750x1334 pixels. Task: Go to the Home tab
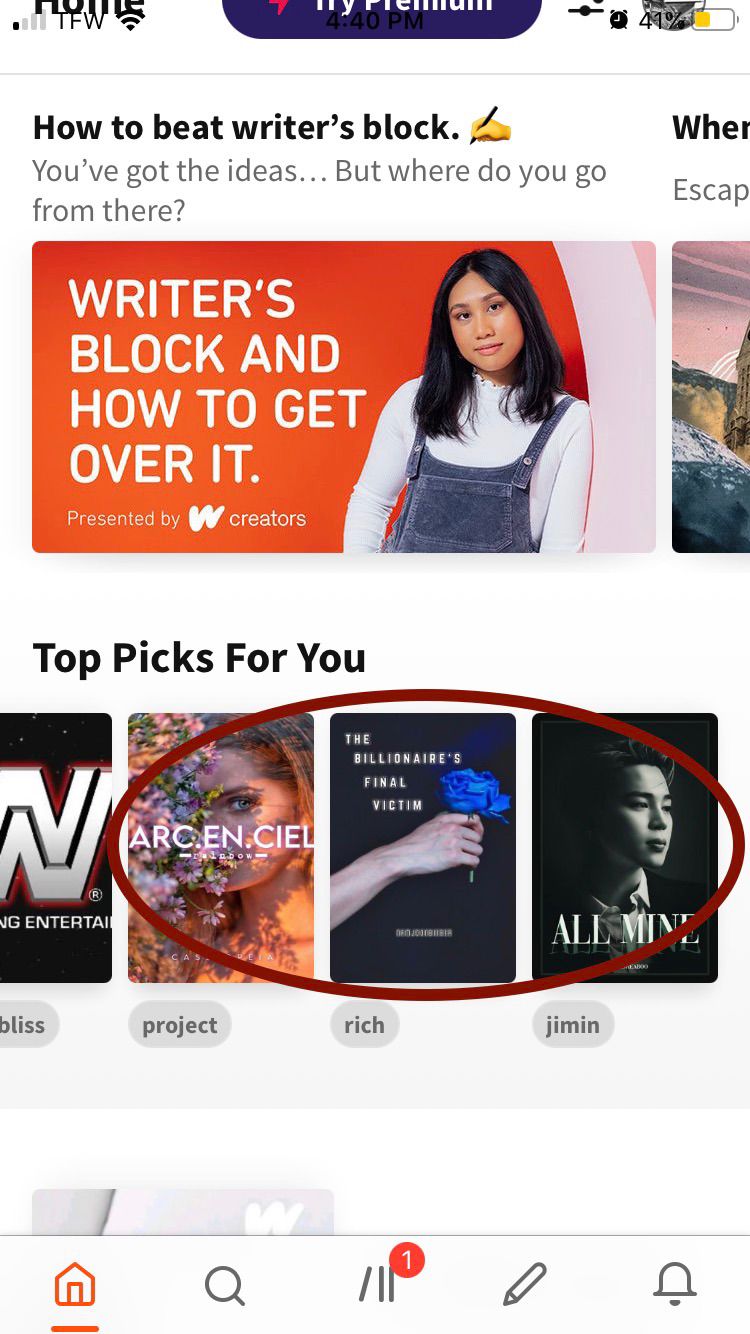(75, 1284)
